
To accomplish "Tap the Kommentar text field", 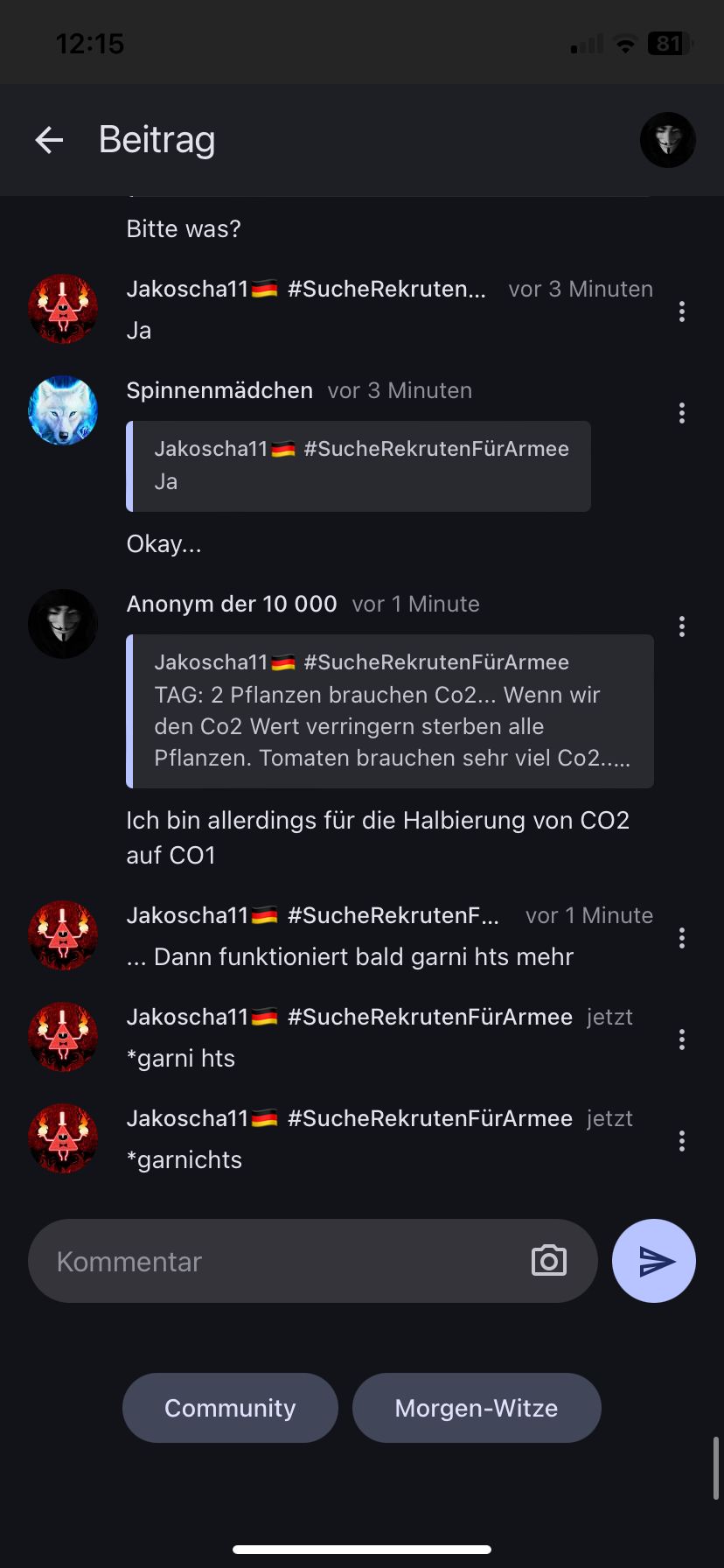I will (x=280, y=1261).
